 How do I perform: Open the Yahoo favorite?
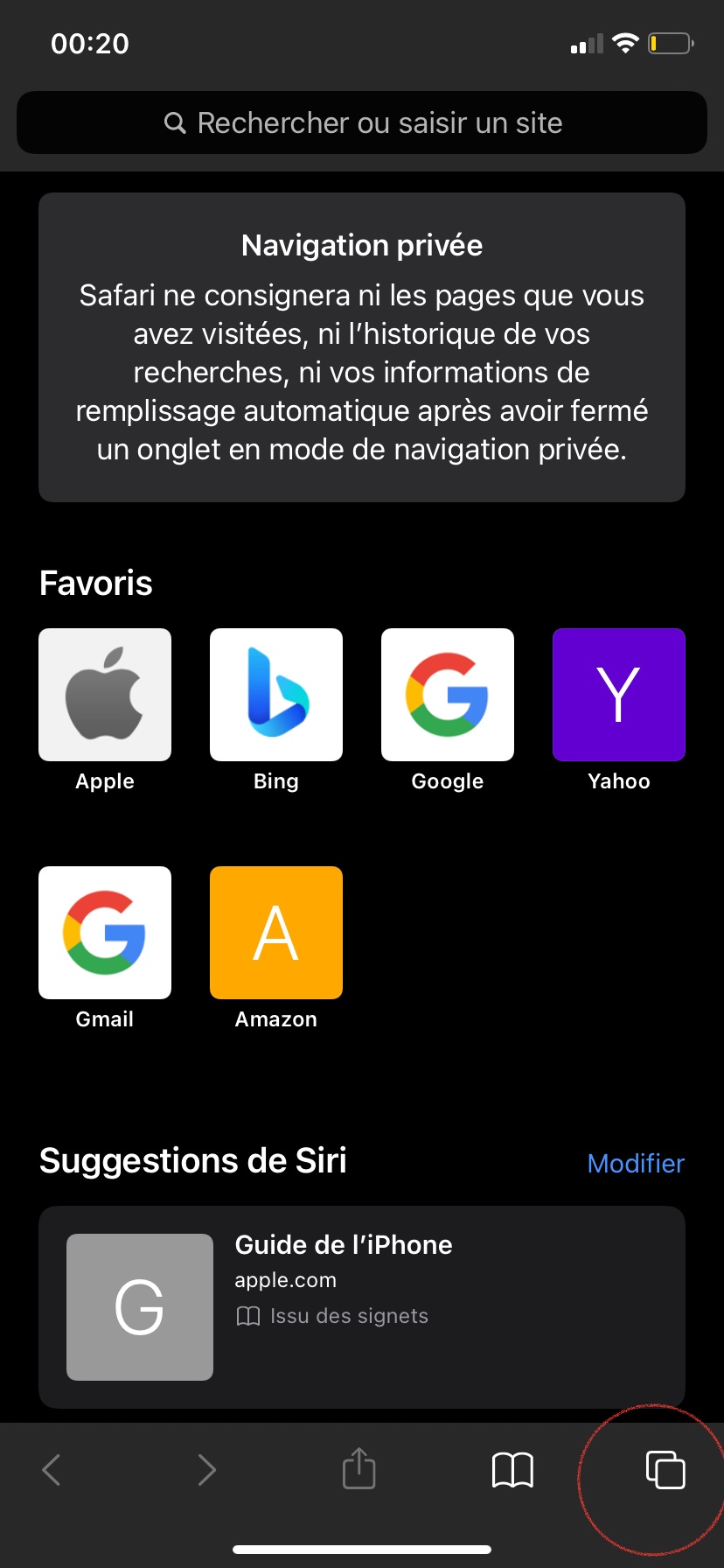tap(619, 695)
